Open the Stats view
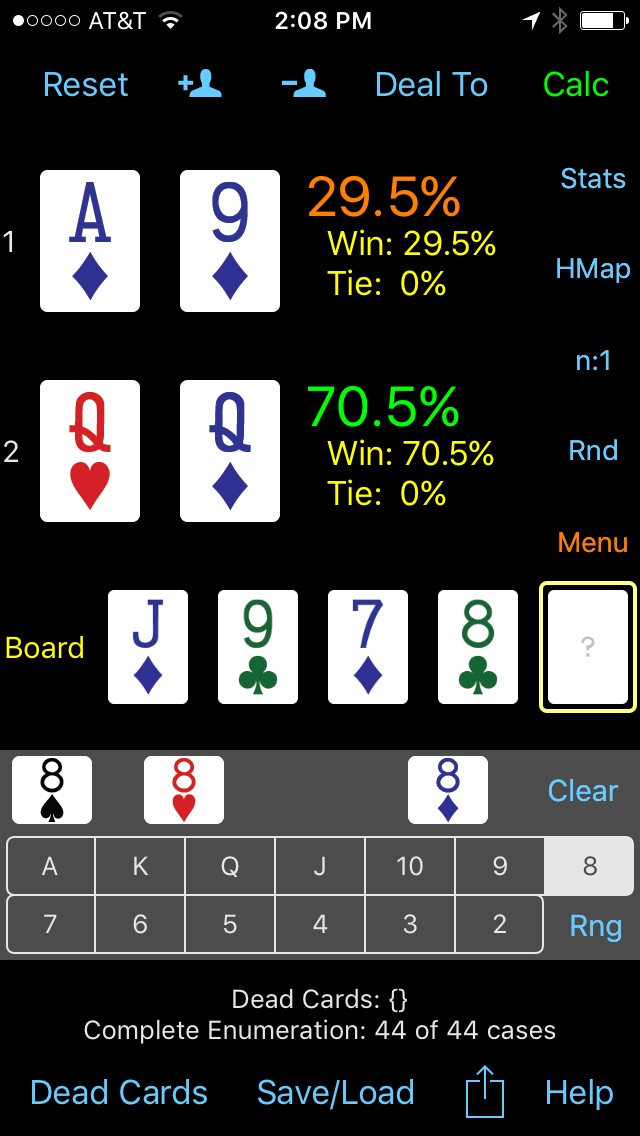 [x=593, y=179]
